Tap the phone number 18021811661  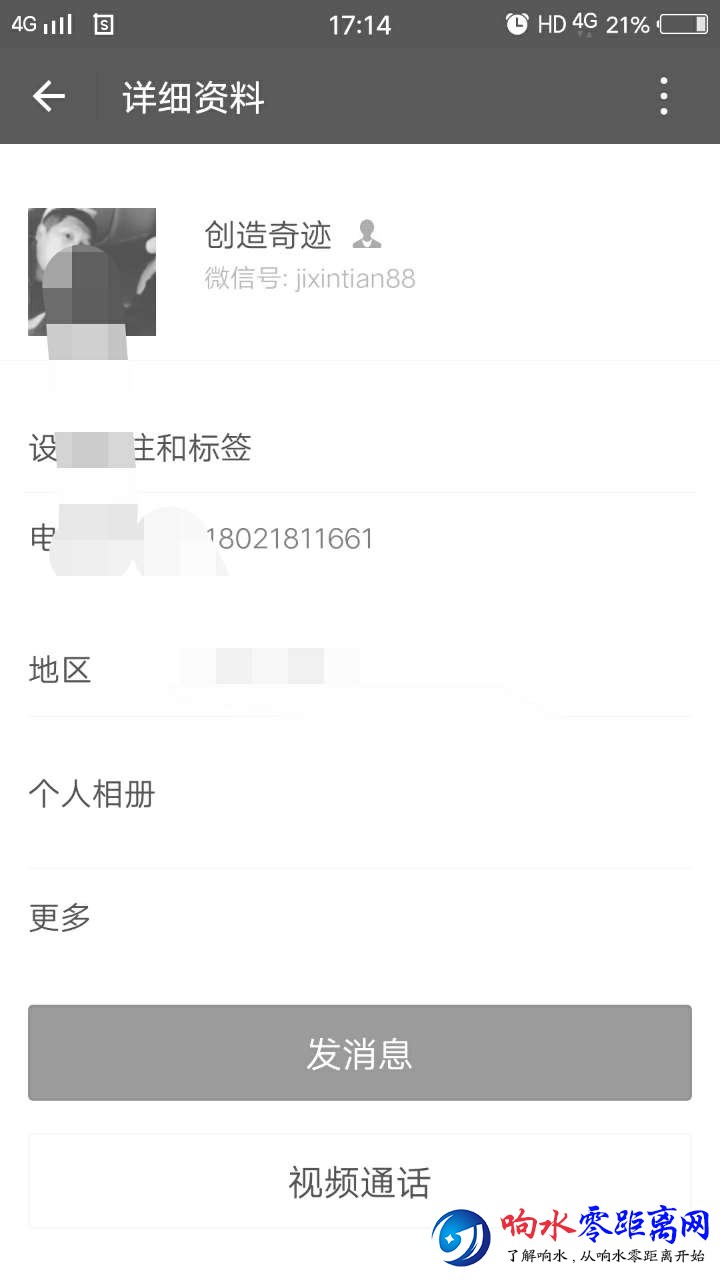(x=290, y=540)
